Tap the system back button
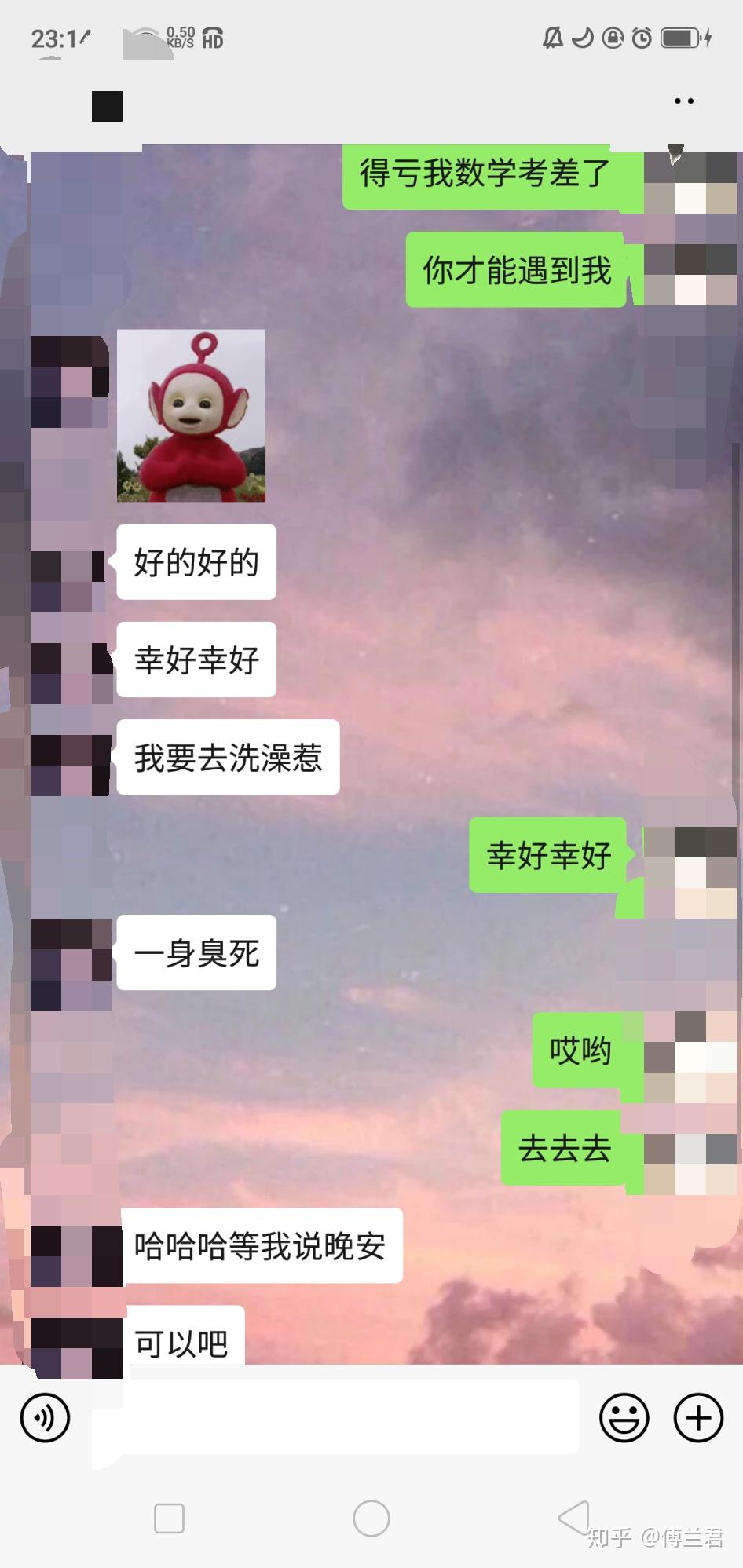 [574, 1518]
